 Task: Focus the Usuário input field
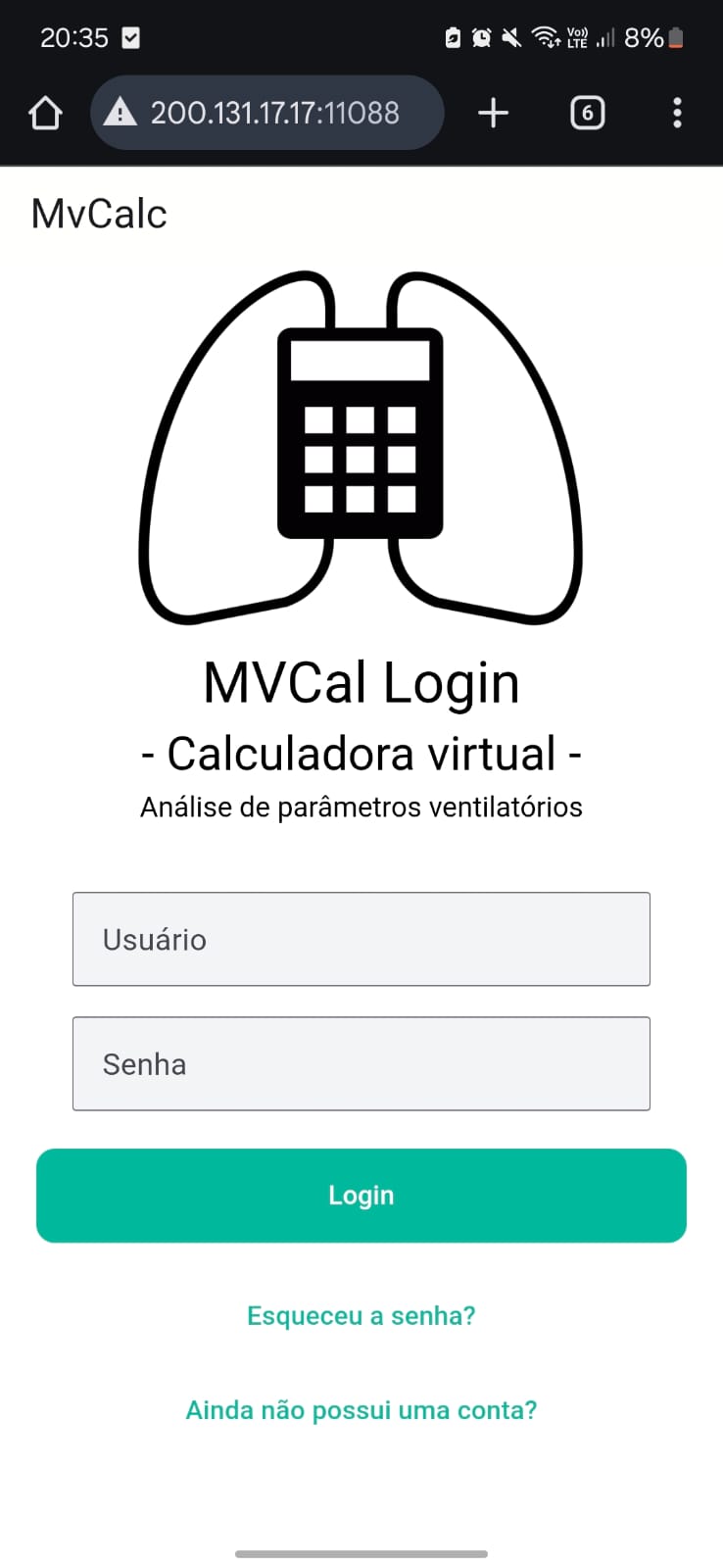tap(361, 939)
